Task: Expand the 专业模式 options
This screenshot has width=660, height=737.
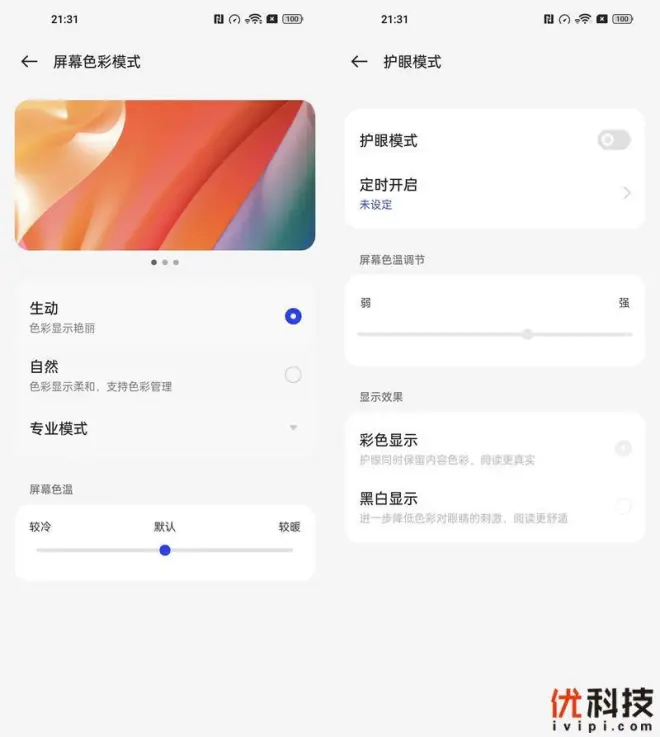Action: pos(293,428)
